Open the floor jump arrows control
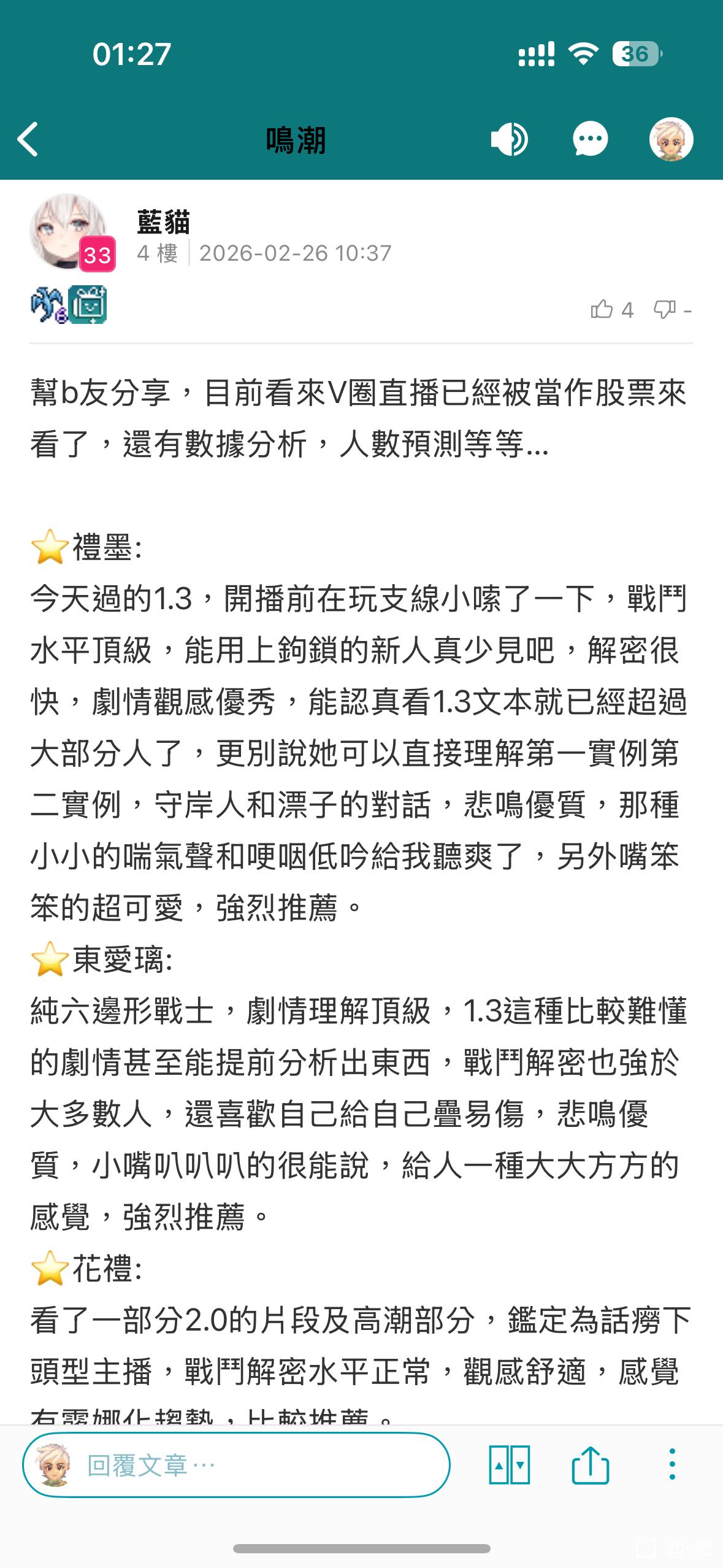This screenshot has width=723, height=1568. coord(509,1465)
